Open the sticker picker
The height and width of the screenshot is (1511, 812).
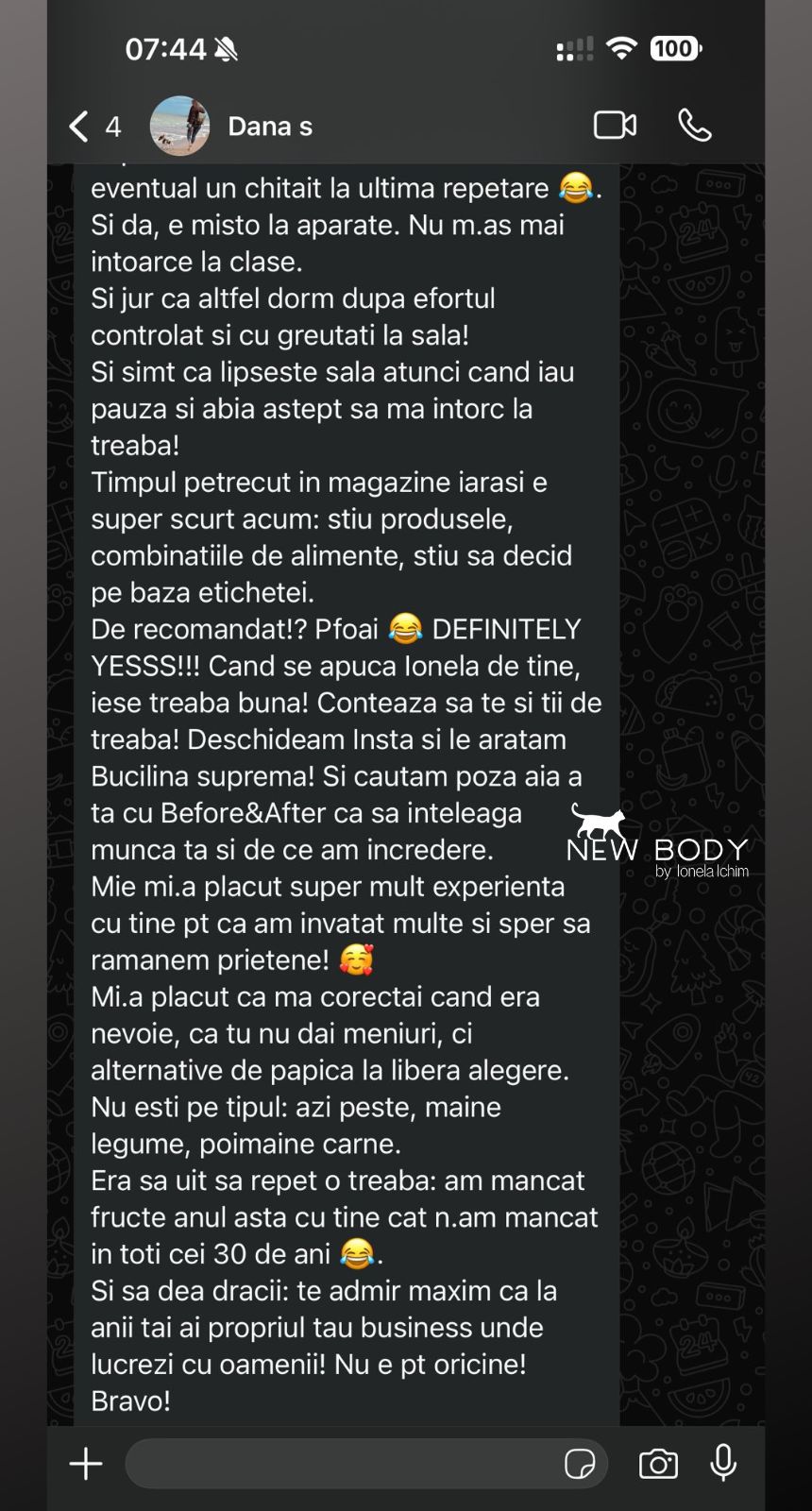click(579, 1464)
